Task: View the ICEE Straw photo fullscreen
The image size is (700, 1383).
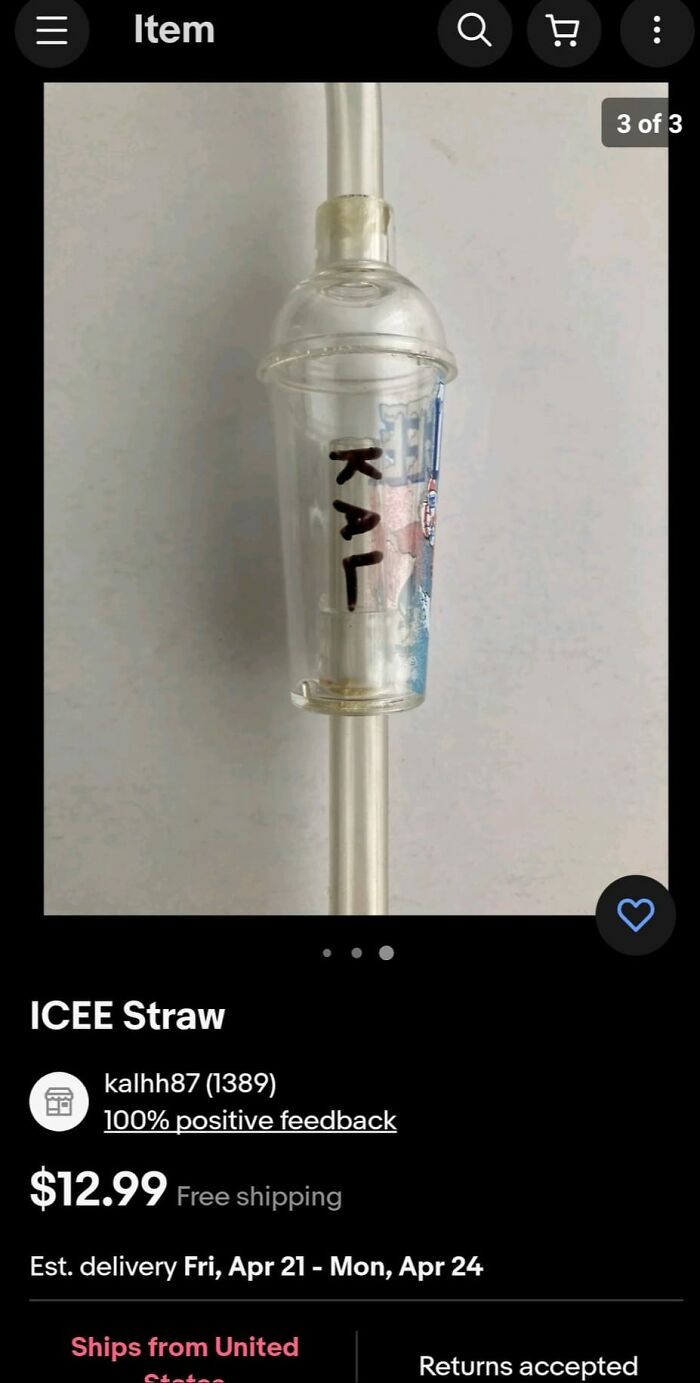Action: tap(355, 500)
